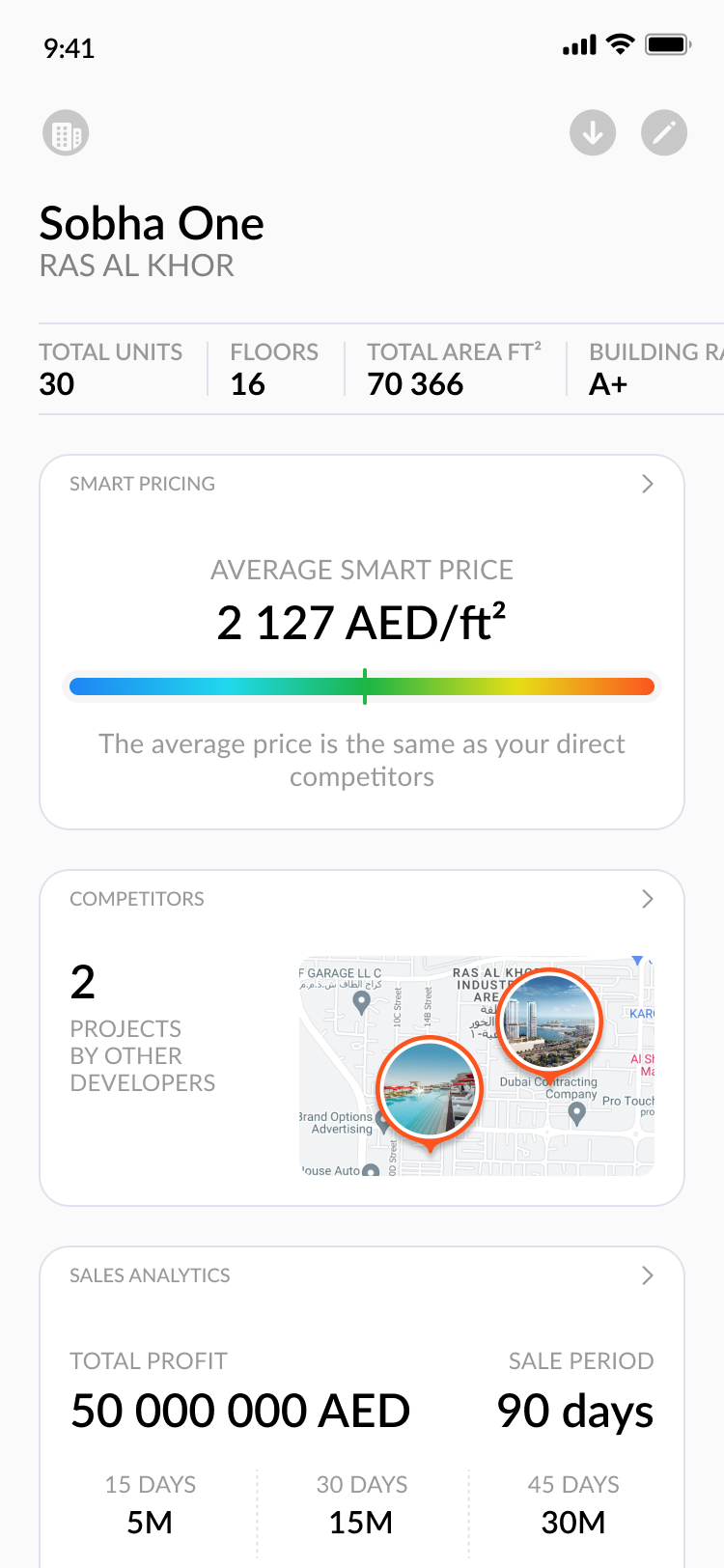Edit the Sobha One project
This screenshot has height=1568, width=724.
(x=664, y=133)
